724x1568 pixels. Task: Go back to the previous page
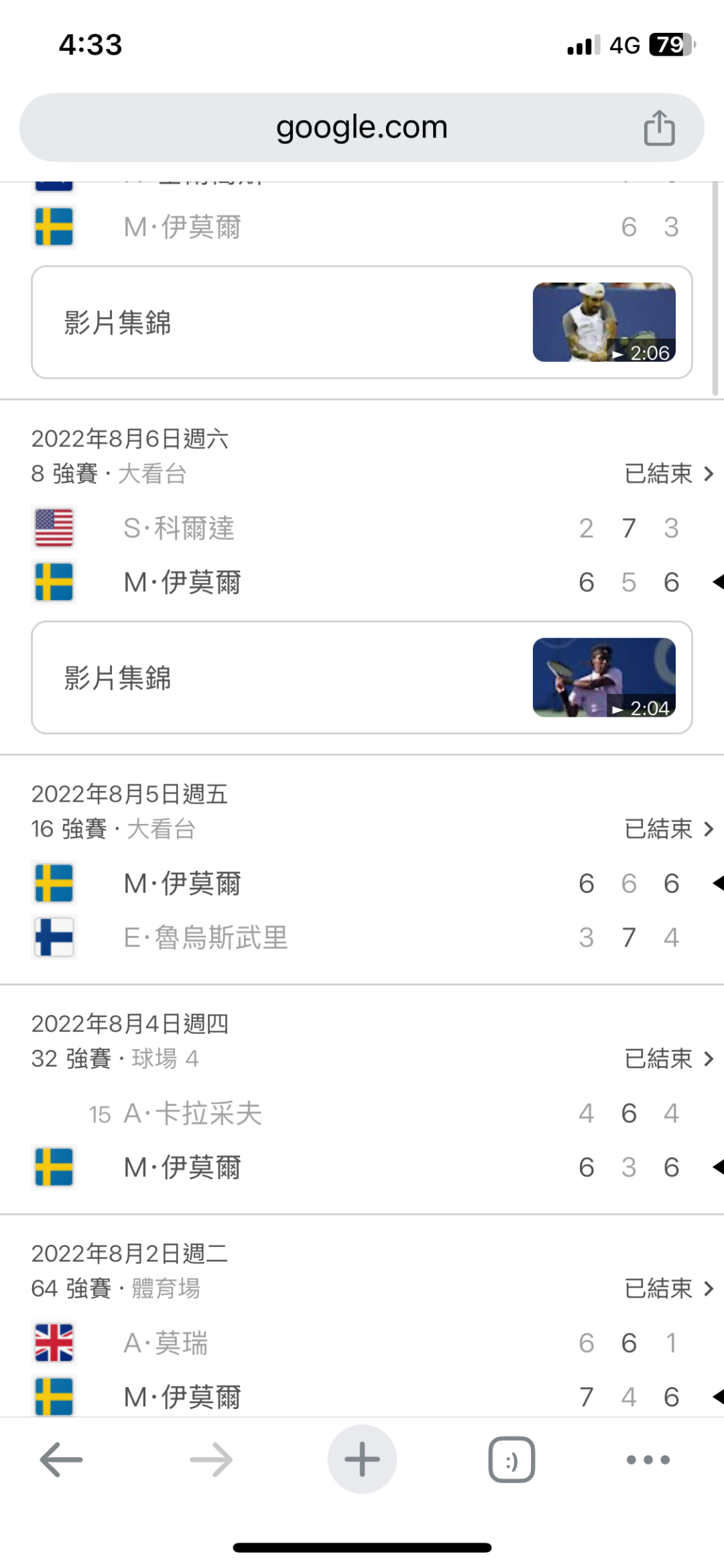click(61, 1459)
